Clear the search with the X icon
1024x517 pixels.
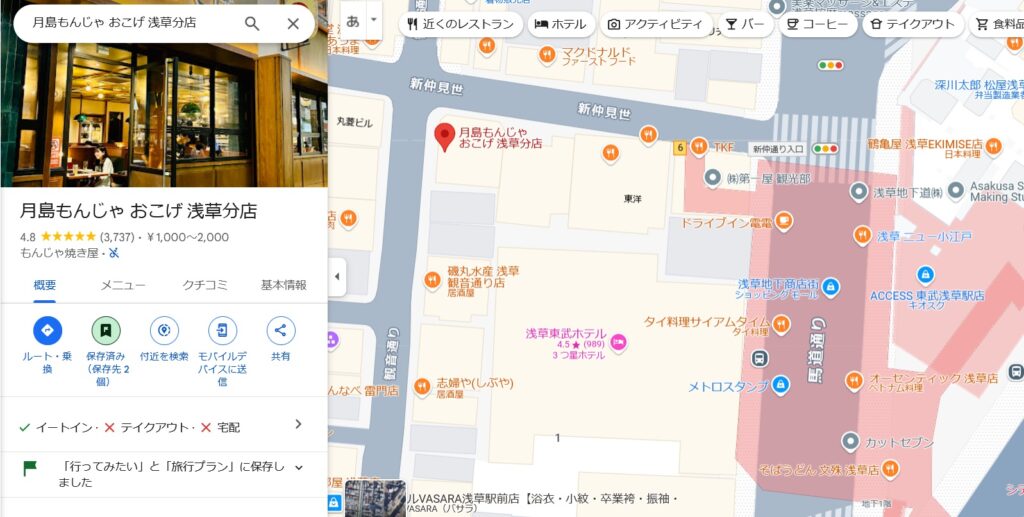click(x=293, y=23)
